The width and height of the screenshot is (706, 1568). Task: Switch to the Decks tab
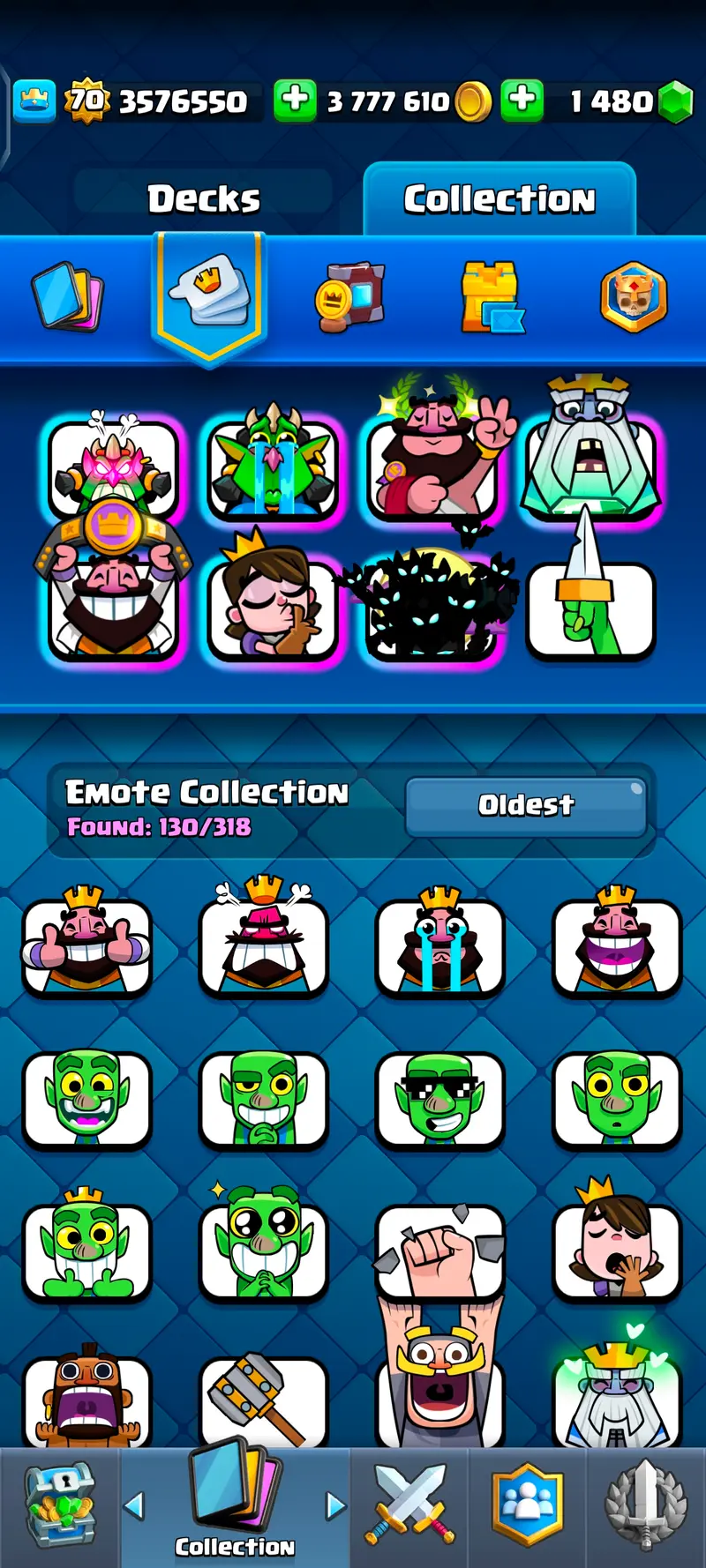(x=203, y=198)
